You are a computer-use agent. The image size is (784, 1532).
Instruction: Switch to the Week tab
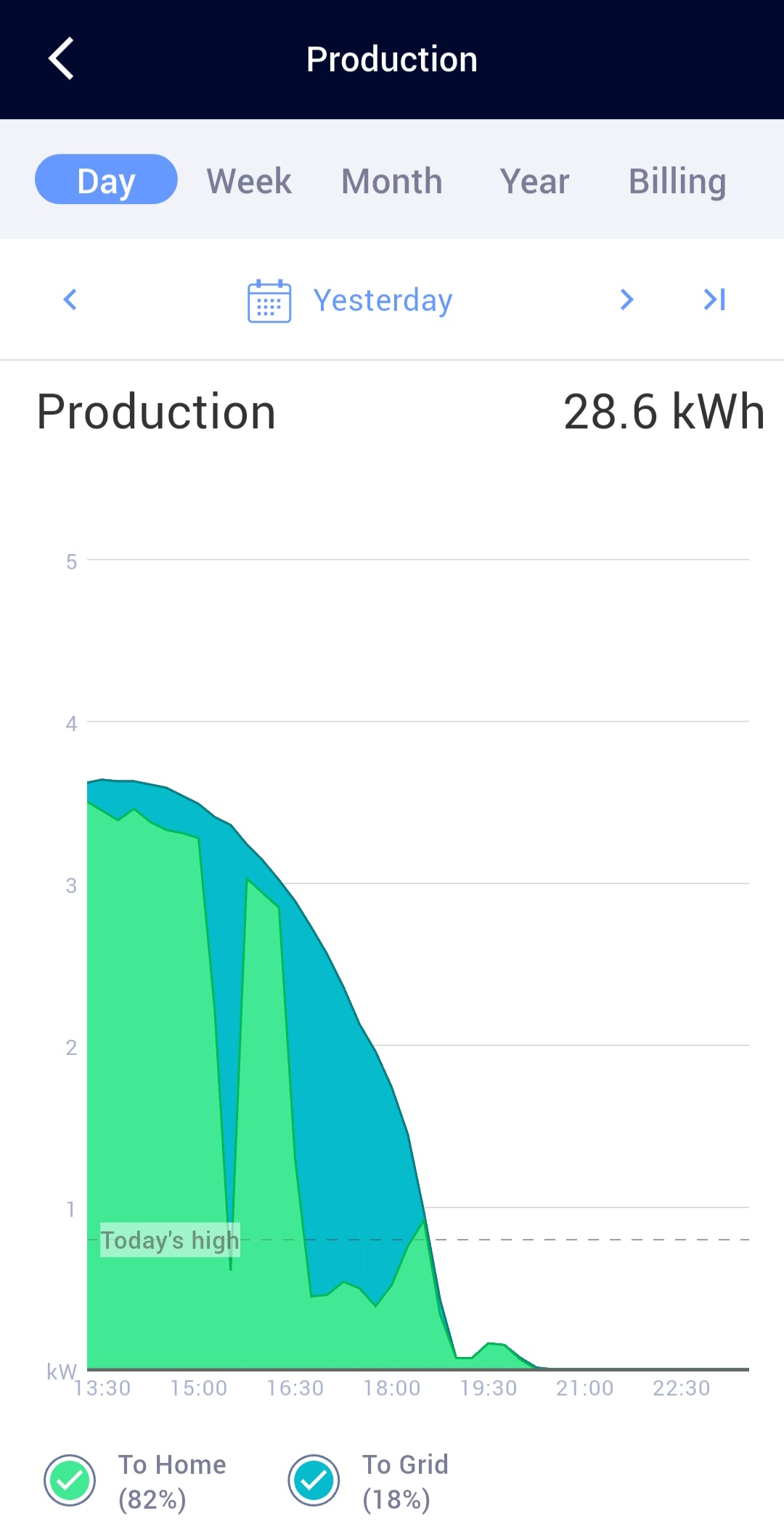(x=249, y=181)
